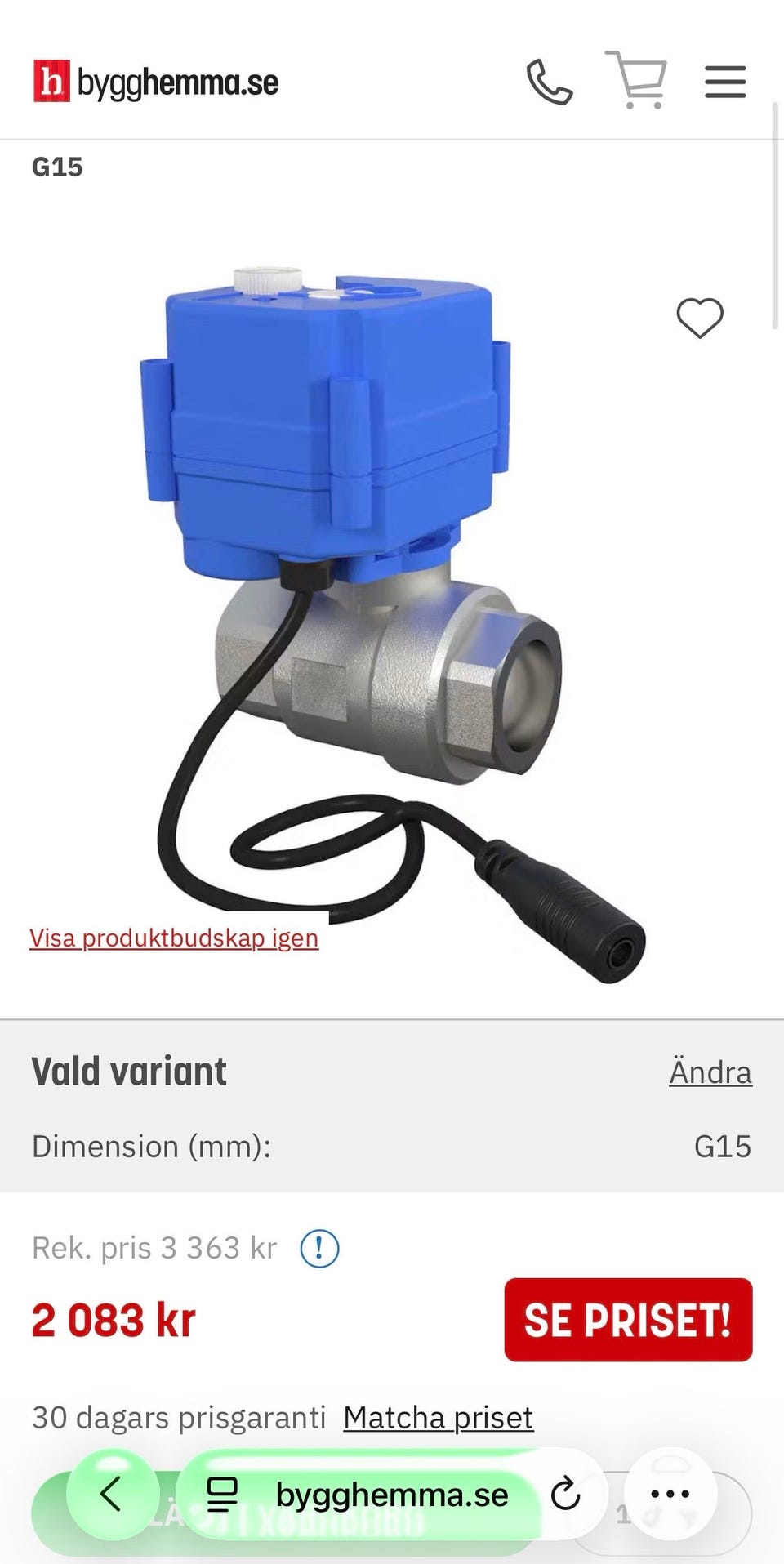Tap Ändra to change variant
784x1564 pixels.
click(x=710, y=1072)
